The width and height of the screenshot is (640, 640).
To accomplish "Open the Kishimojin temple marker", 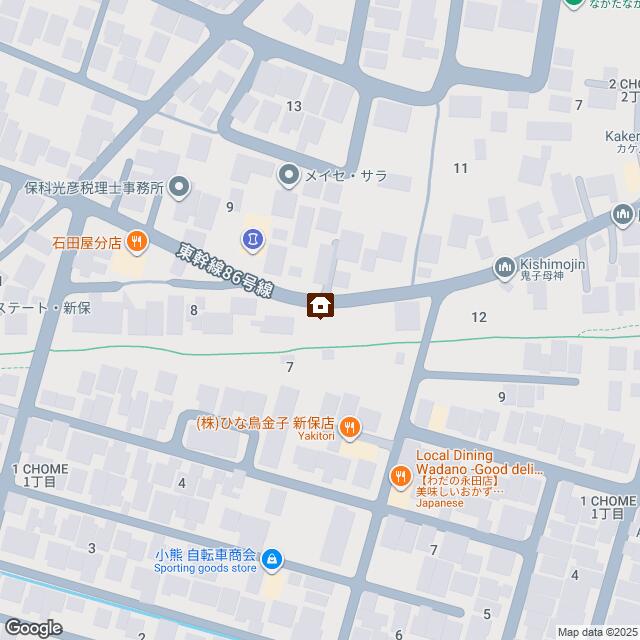I will click(503, 267).
